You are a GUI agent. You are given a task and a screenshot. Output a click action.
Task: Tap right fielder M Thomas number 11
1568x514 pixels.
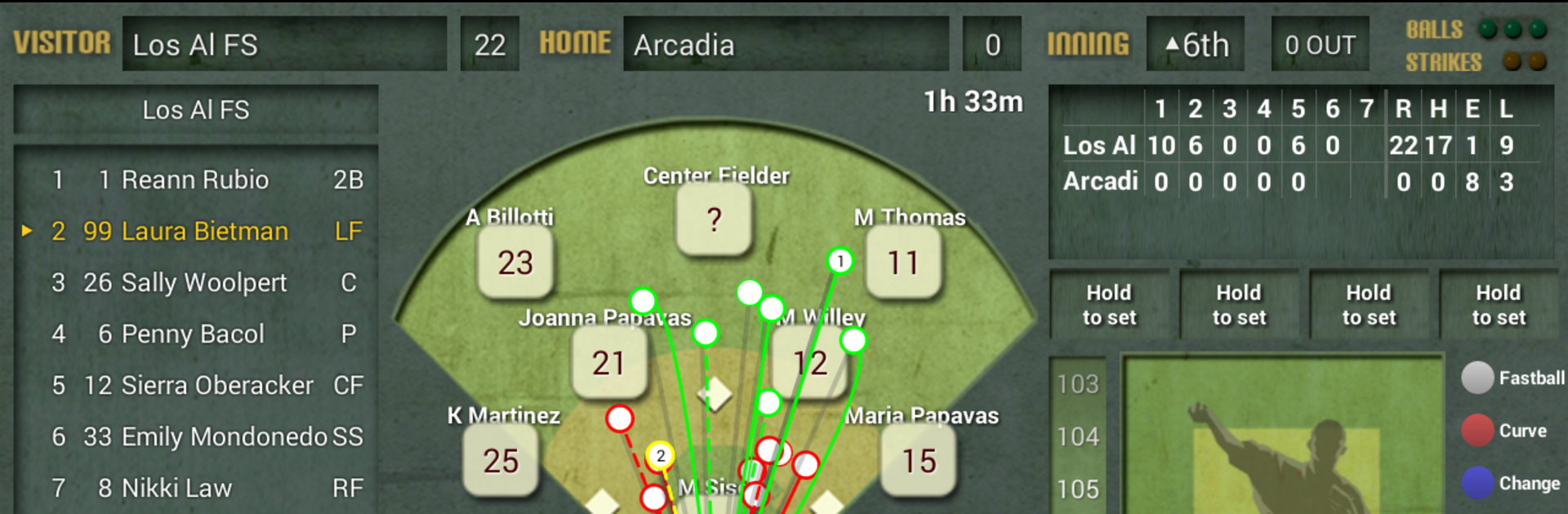903,262
